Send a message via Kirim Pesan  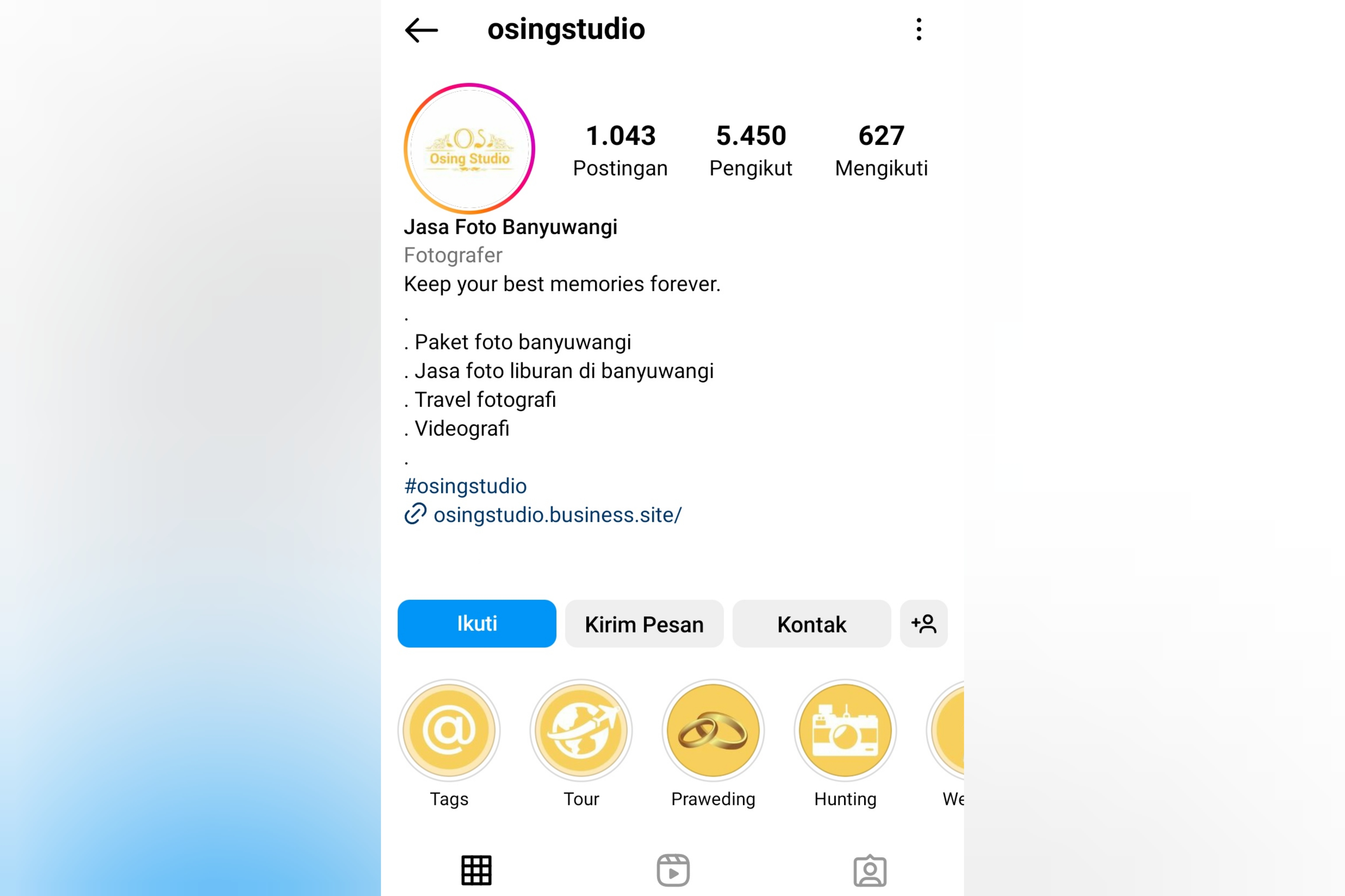point(644,624)
